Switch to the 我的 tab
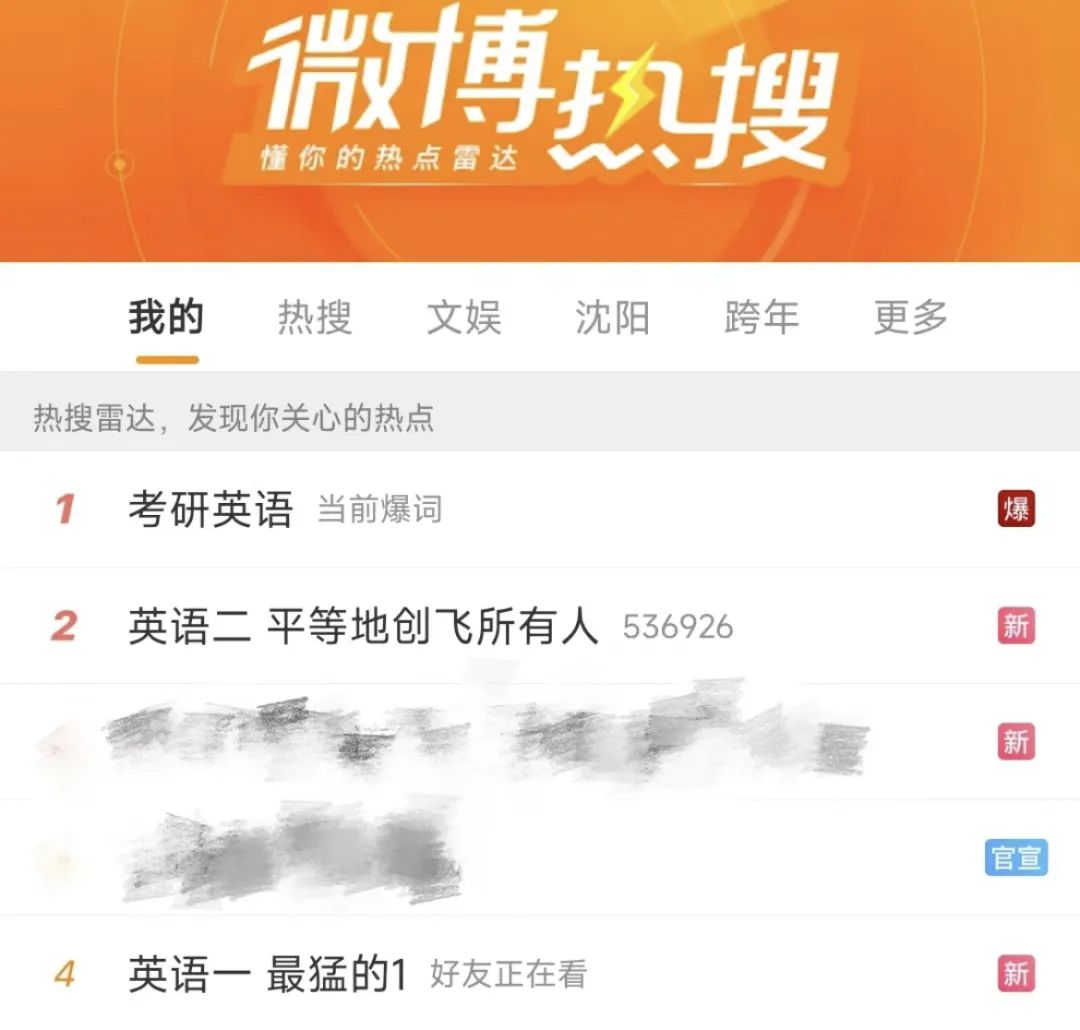The width and height of the screenshot is (1080, 1030). [165, 318]
